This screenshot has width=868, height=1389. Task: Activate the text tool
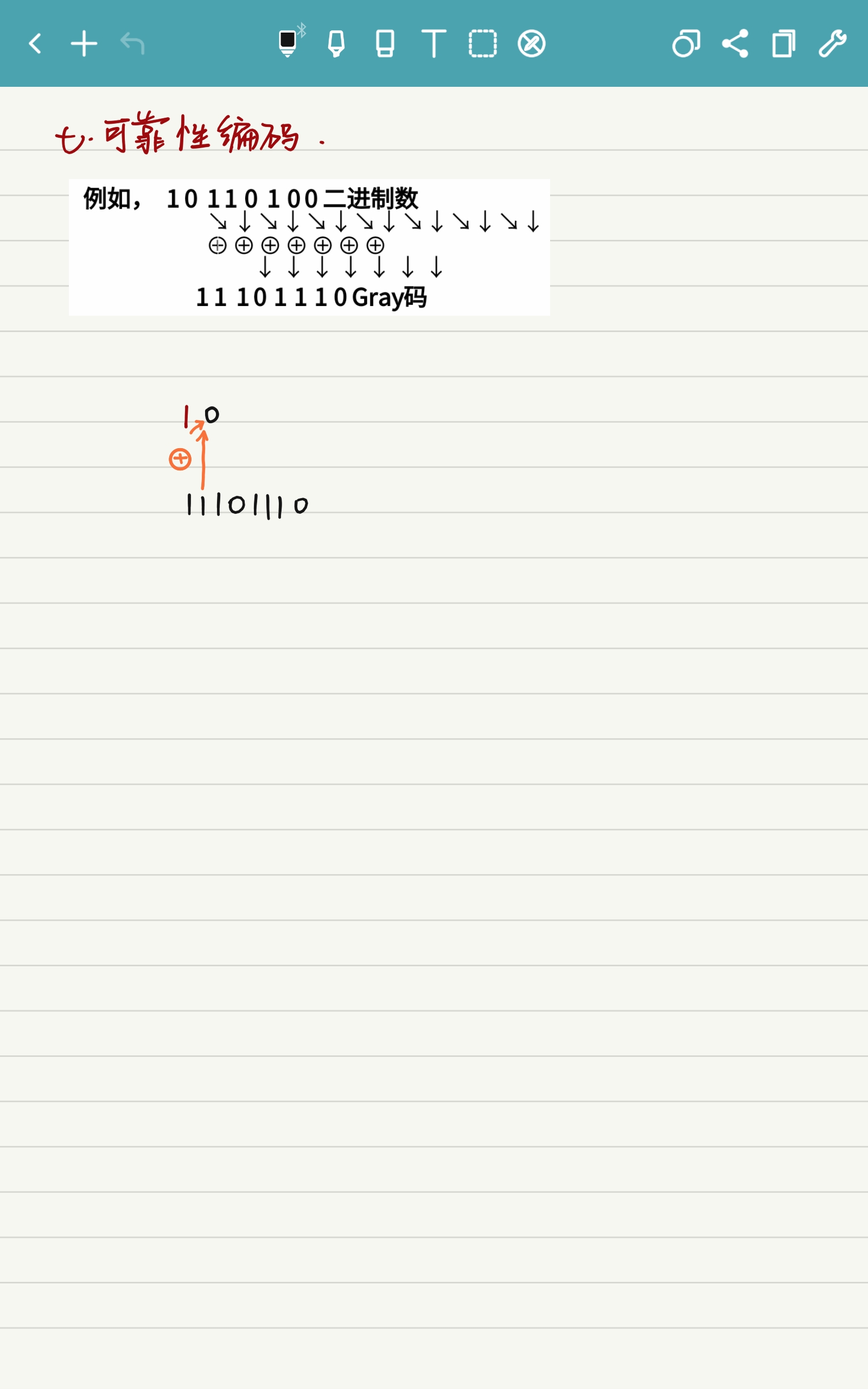(433, 43)
